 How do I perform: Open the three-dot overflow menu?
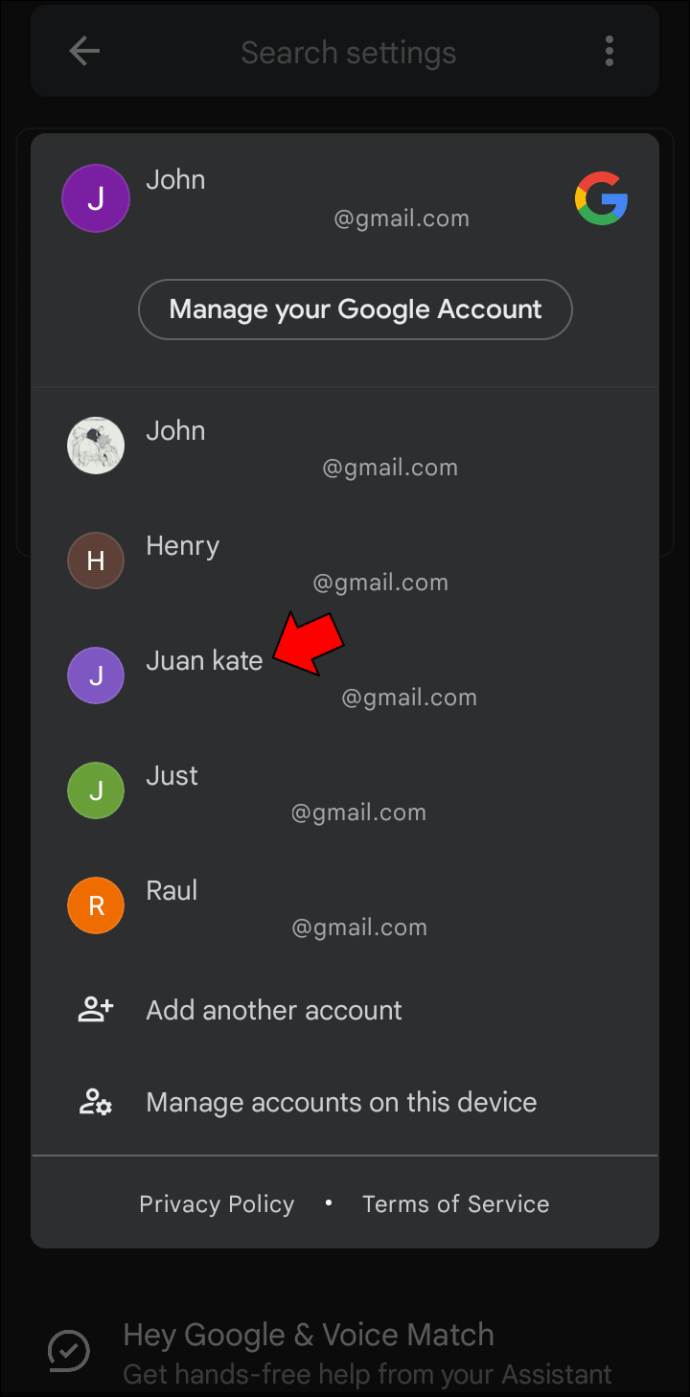tap(609, 51)
